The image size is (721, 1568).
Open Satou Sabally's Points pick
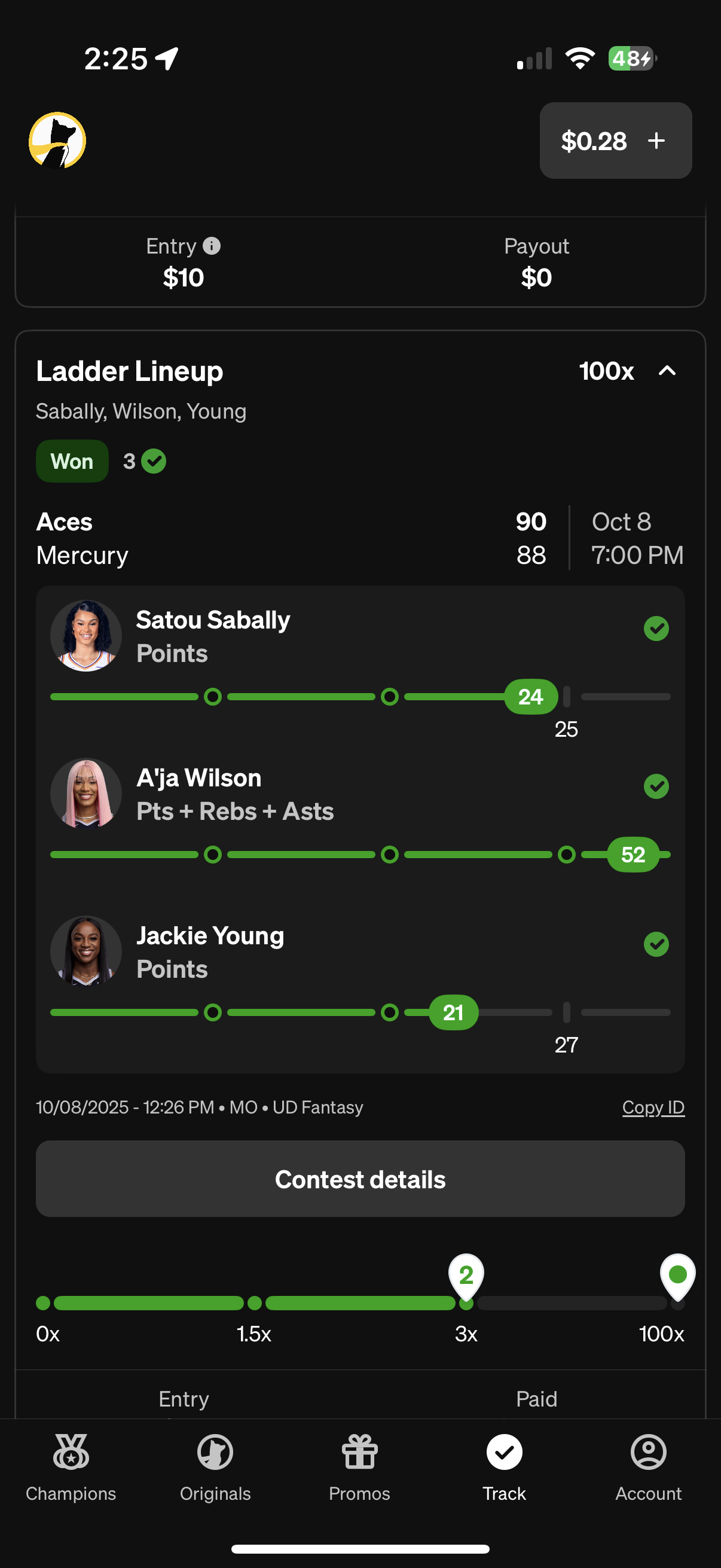click(213, 636)
